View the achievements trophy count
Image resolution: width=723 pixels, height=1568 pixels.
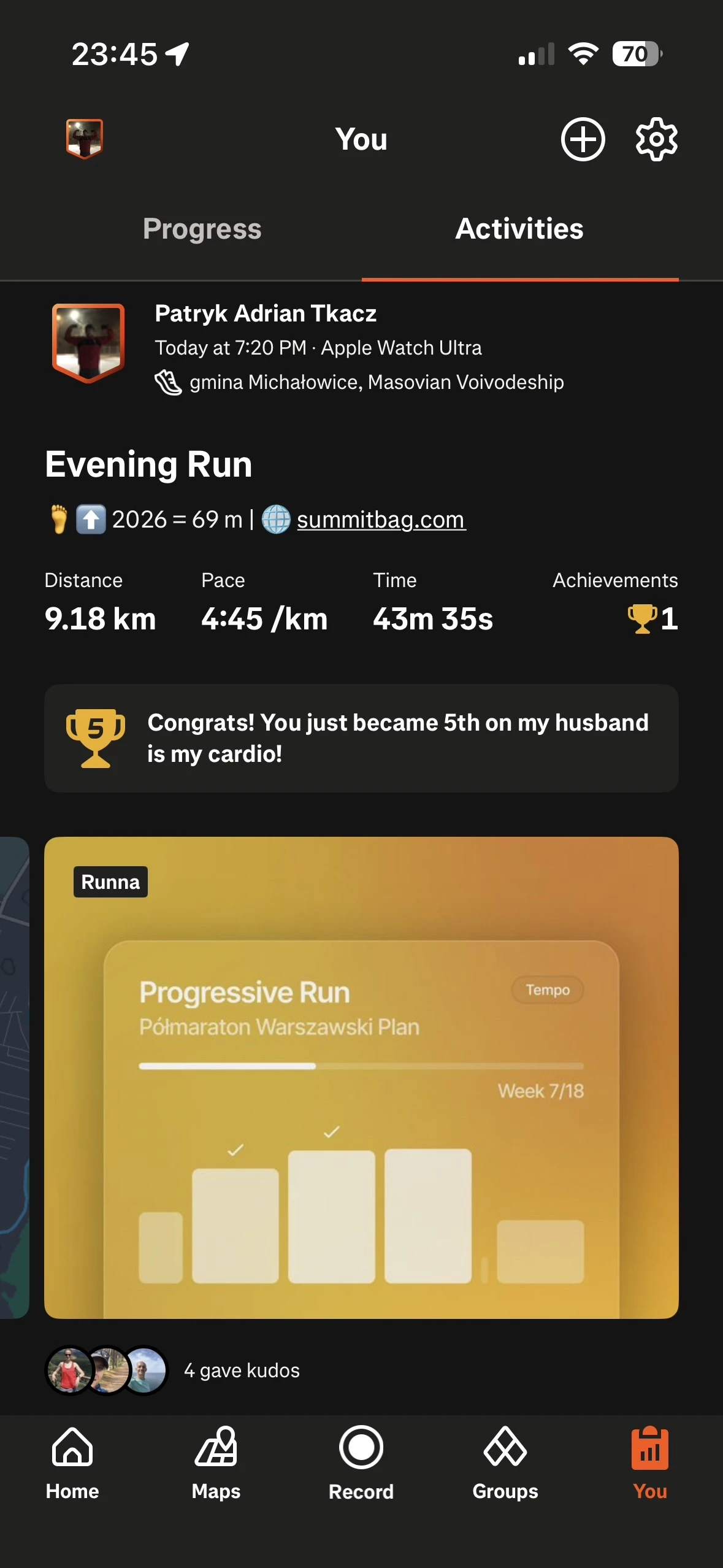[x=652, y=618]
